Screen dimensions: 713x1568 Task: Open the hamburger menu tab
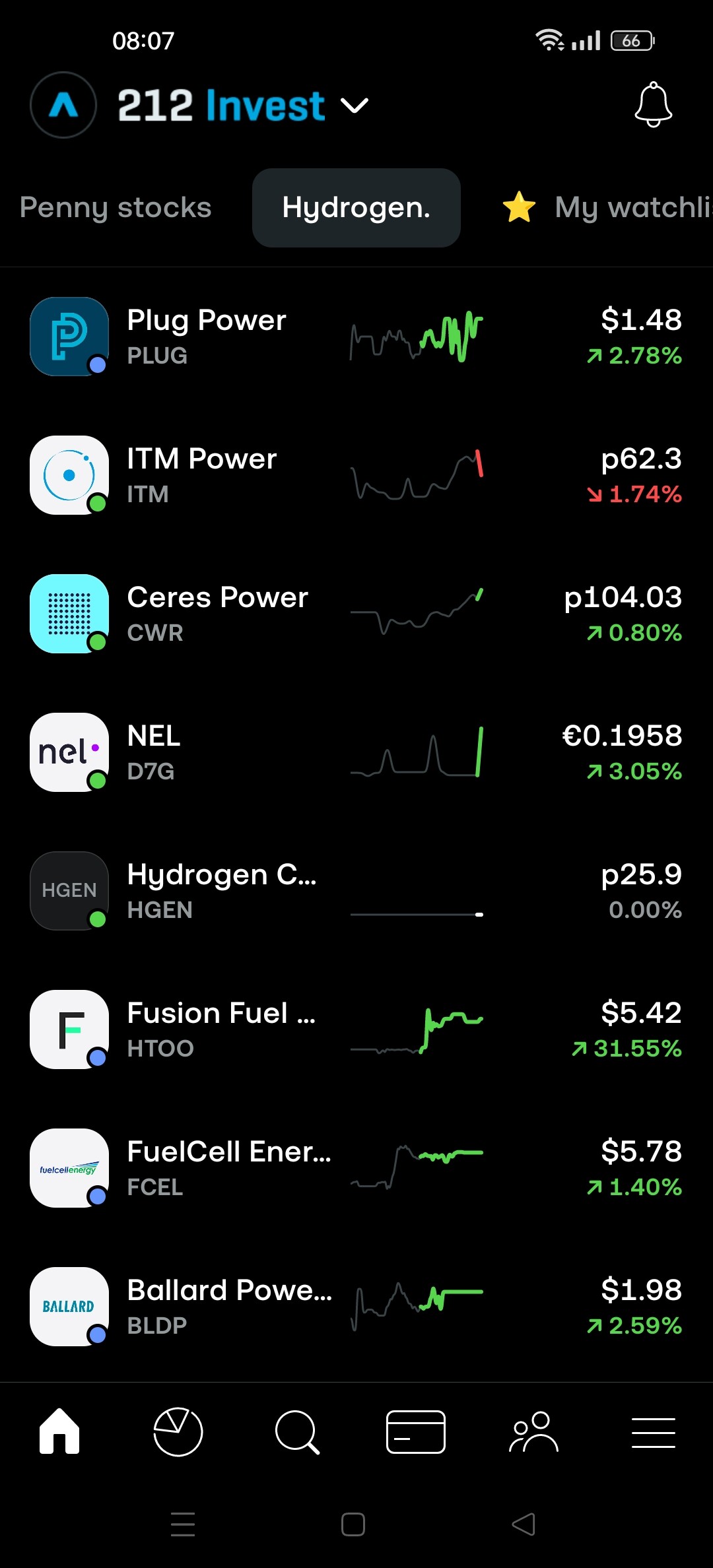coord(653,1432)
